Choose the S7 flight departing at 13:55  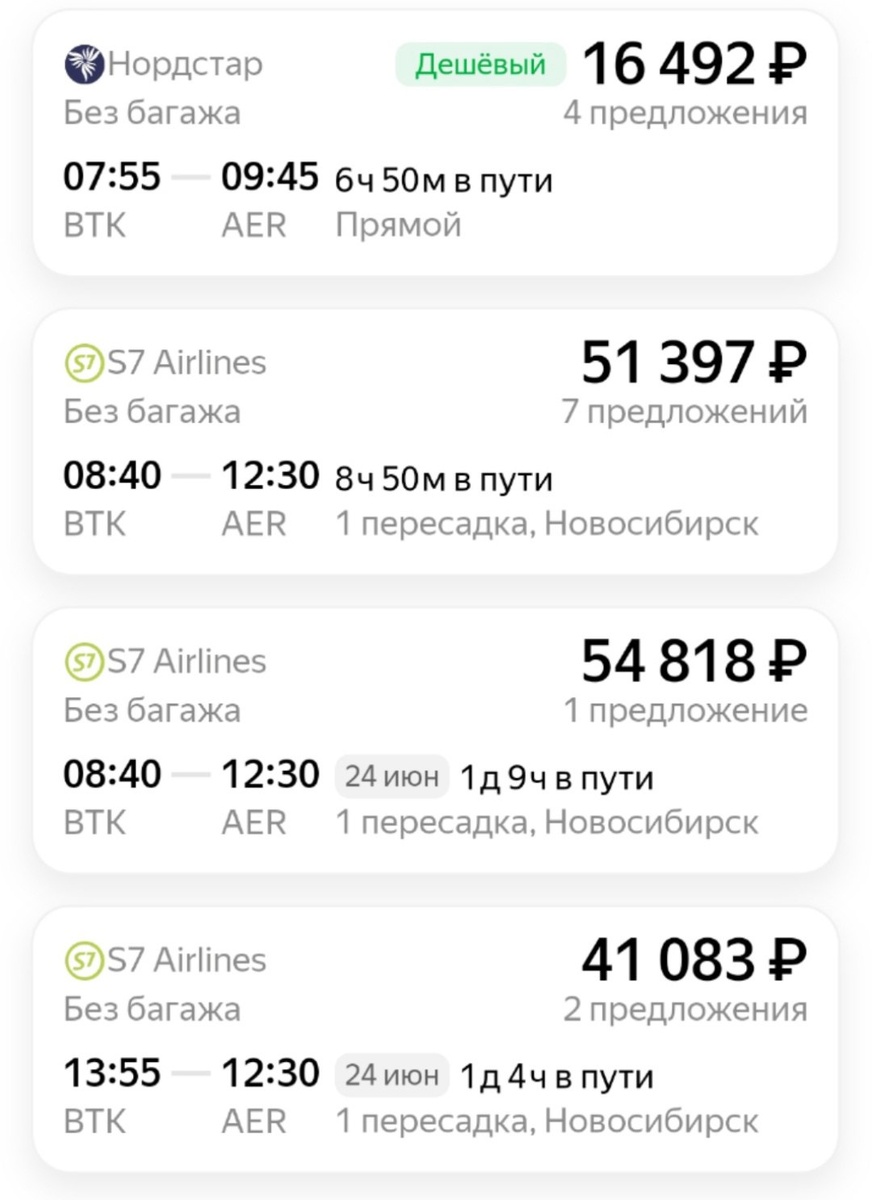[435, 1040]
